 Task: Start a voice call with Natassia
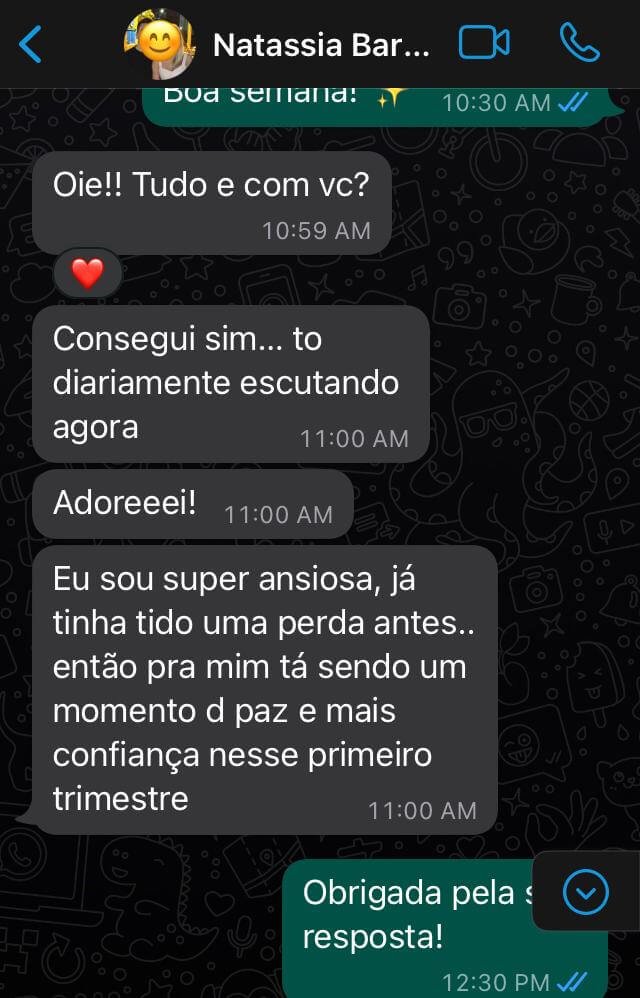[579, 43]
